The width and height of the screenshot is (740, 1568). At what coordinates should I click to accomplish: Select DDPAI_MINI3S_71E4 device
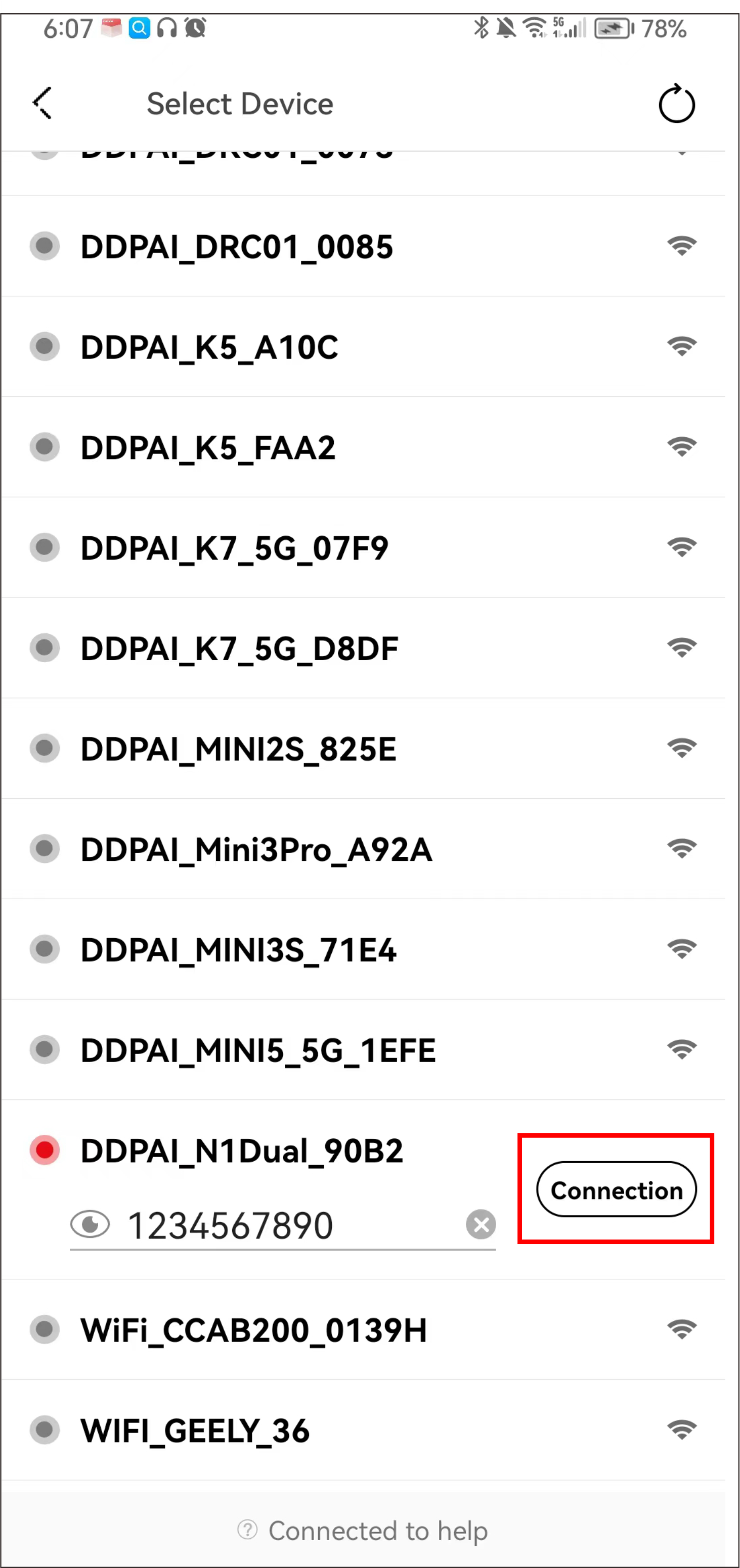click(x=364, y=950)
